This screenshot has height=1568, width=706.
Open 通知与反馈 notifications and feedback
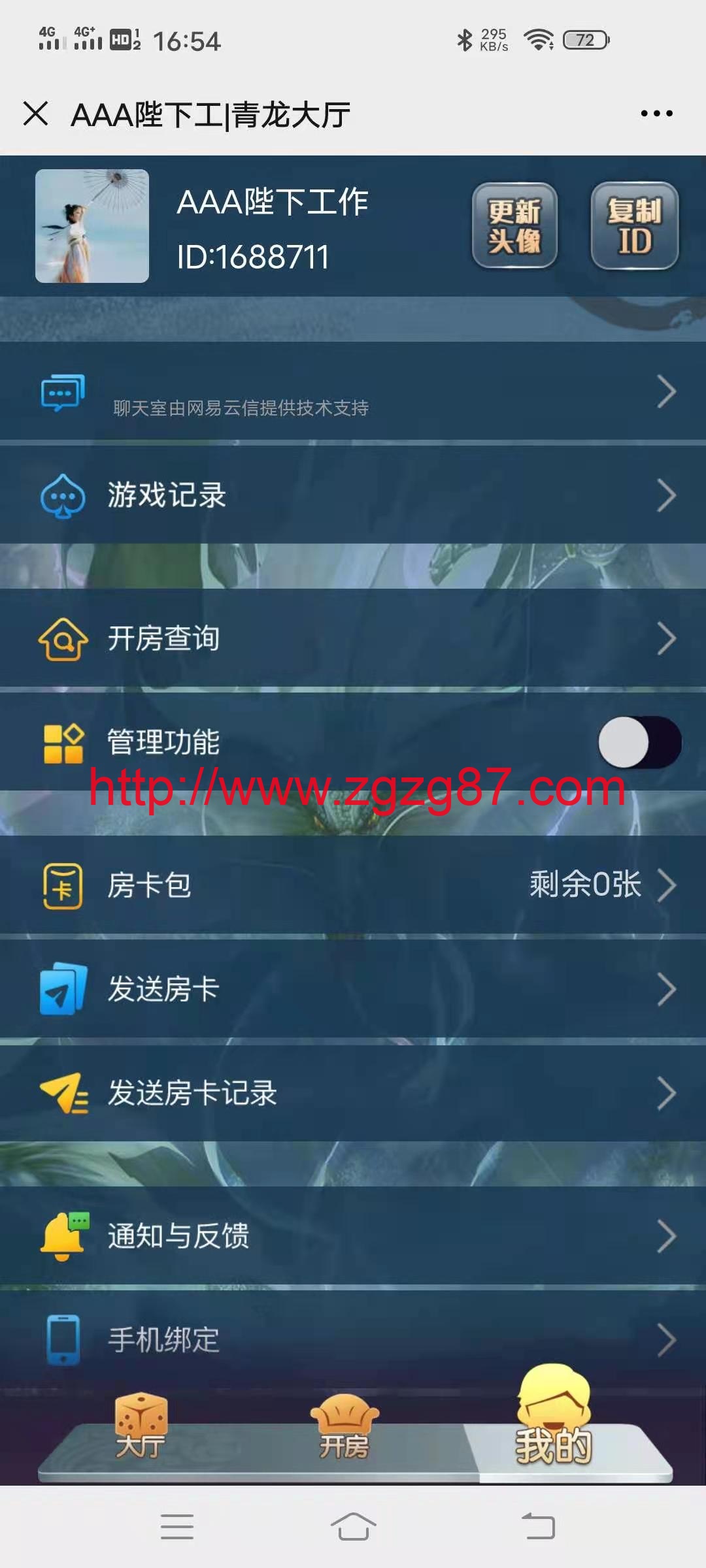pyautogui.click(x=353, y=1236)
